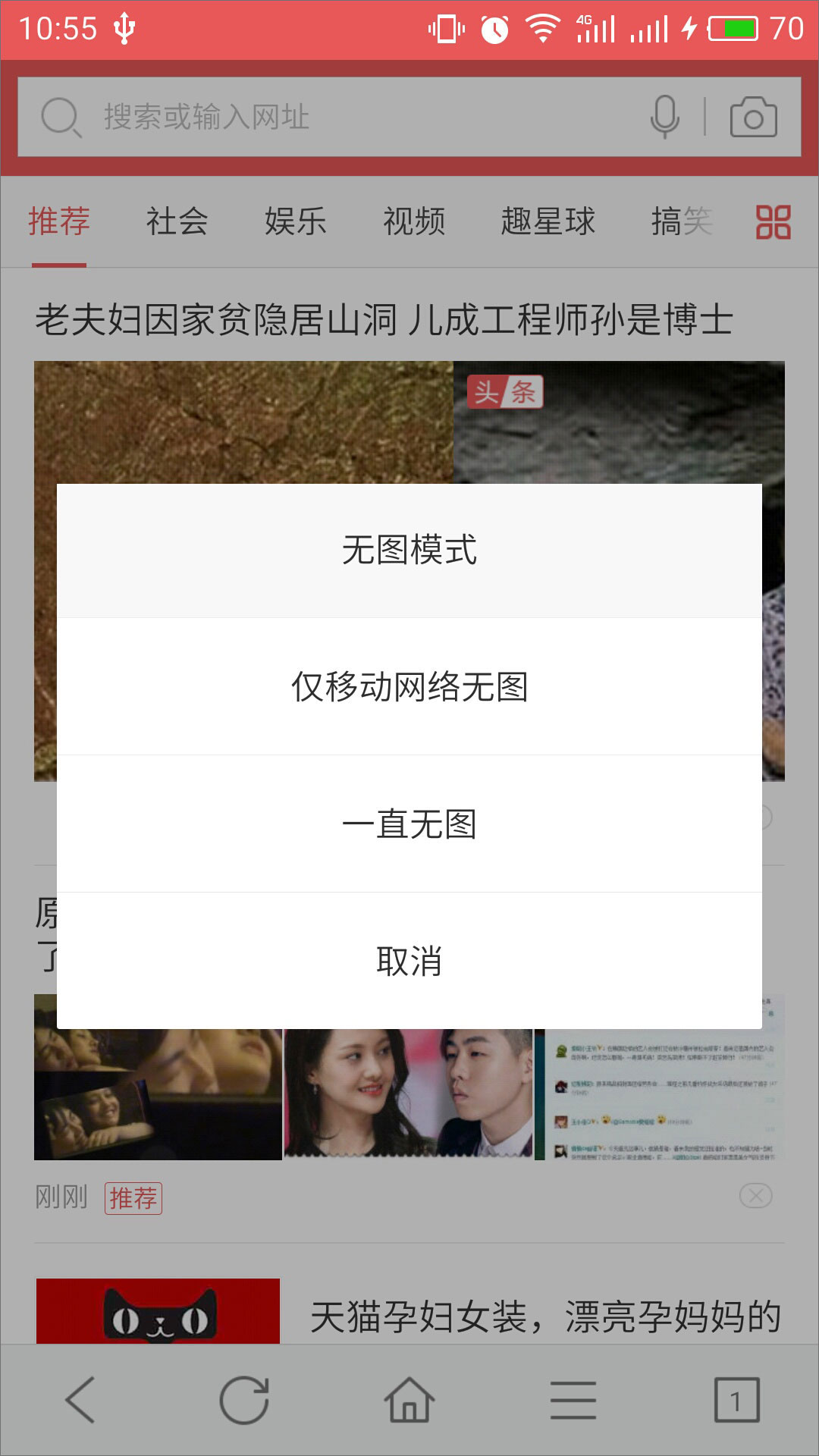Viewport: 819px width, 1456px height.
Task: Open the browser menu
Action: click(x=573, y=1400)
